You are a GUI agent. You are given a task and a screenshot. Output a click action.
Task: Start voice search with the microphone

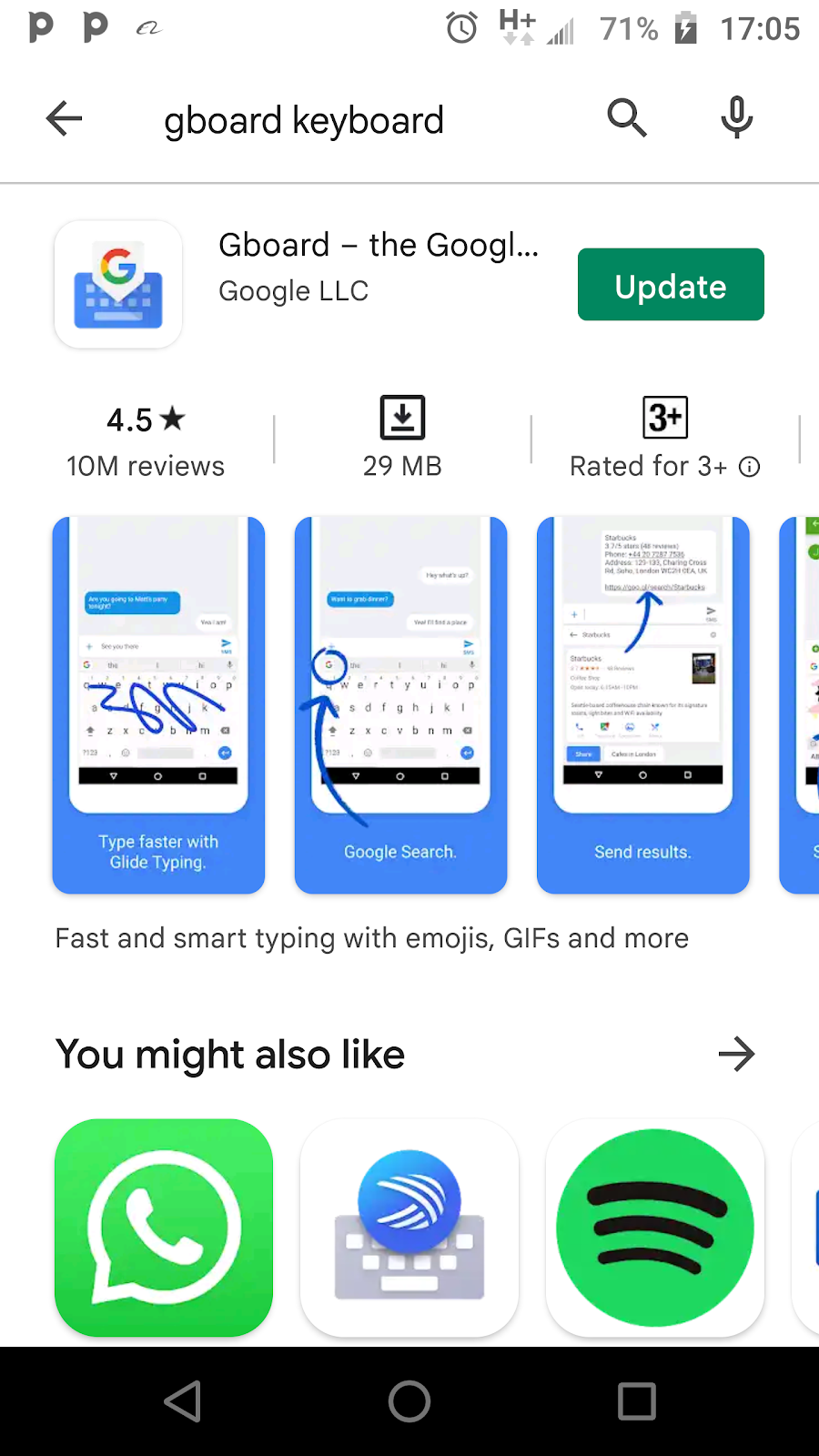click(737, 118)
